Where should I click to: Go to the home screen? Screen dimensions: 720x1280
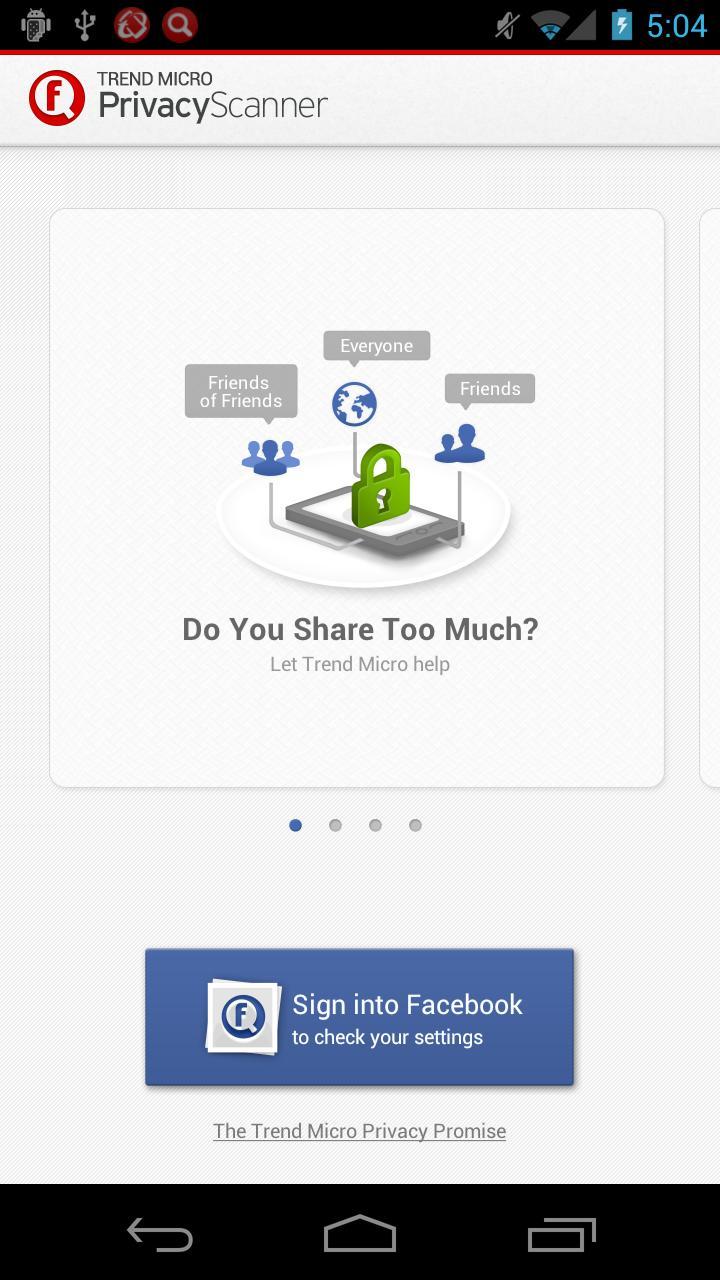pyautogui.click(x=360, y=1235)
